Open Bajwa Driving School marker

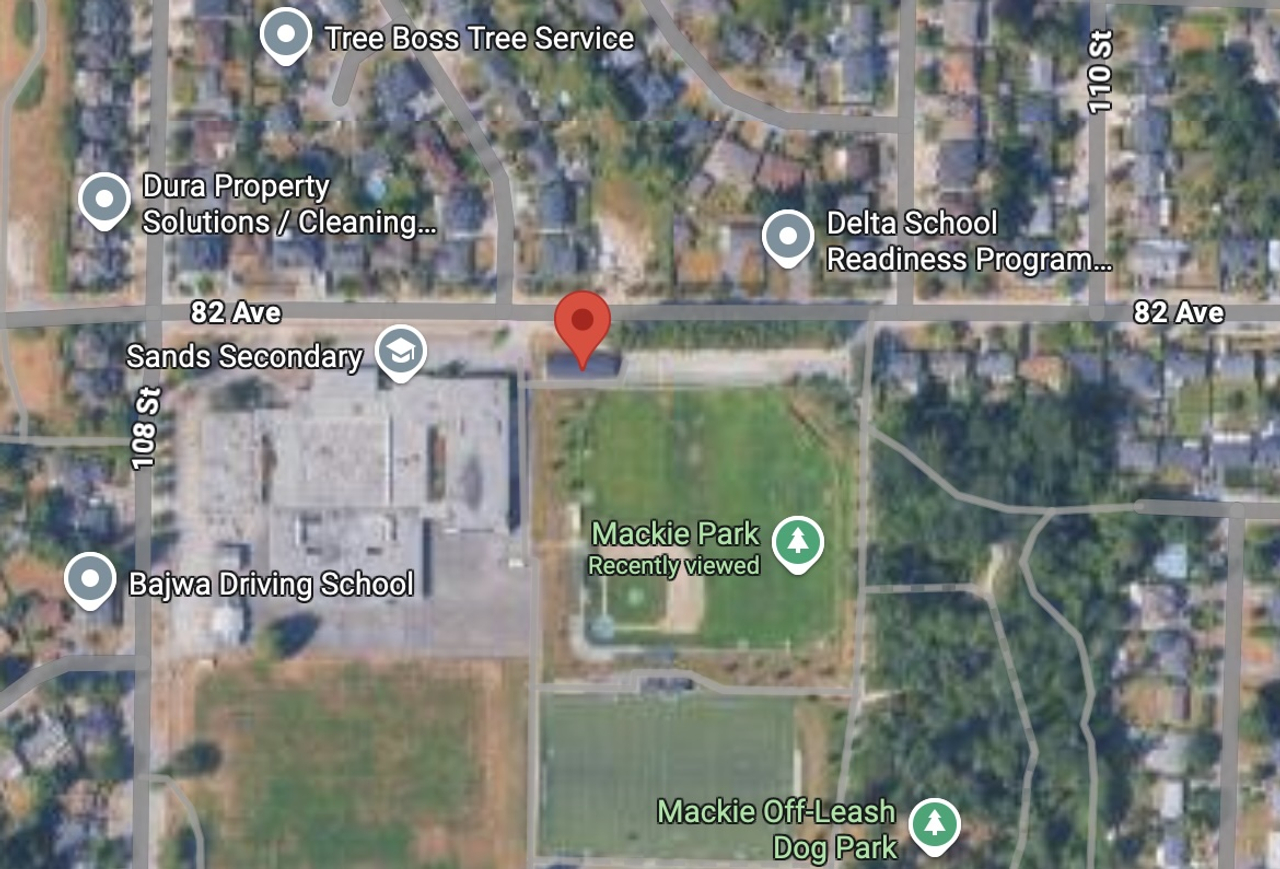[90, 579]
